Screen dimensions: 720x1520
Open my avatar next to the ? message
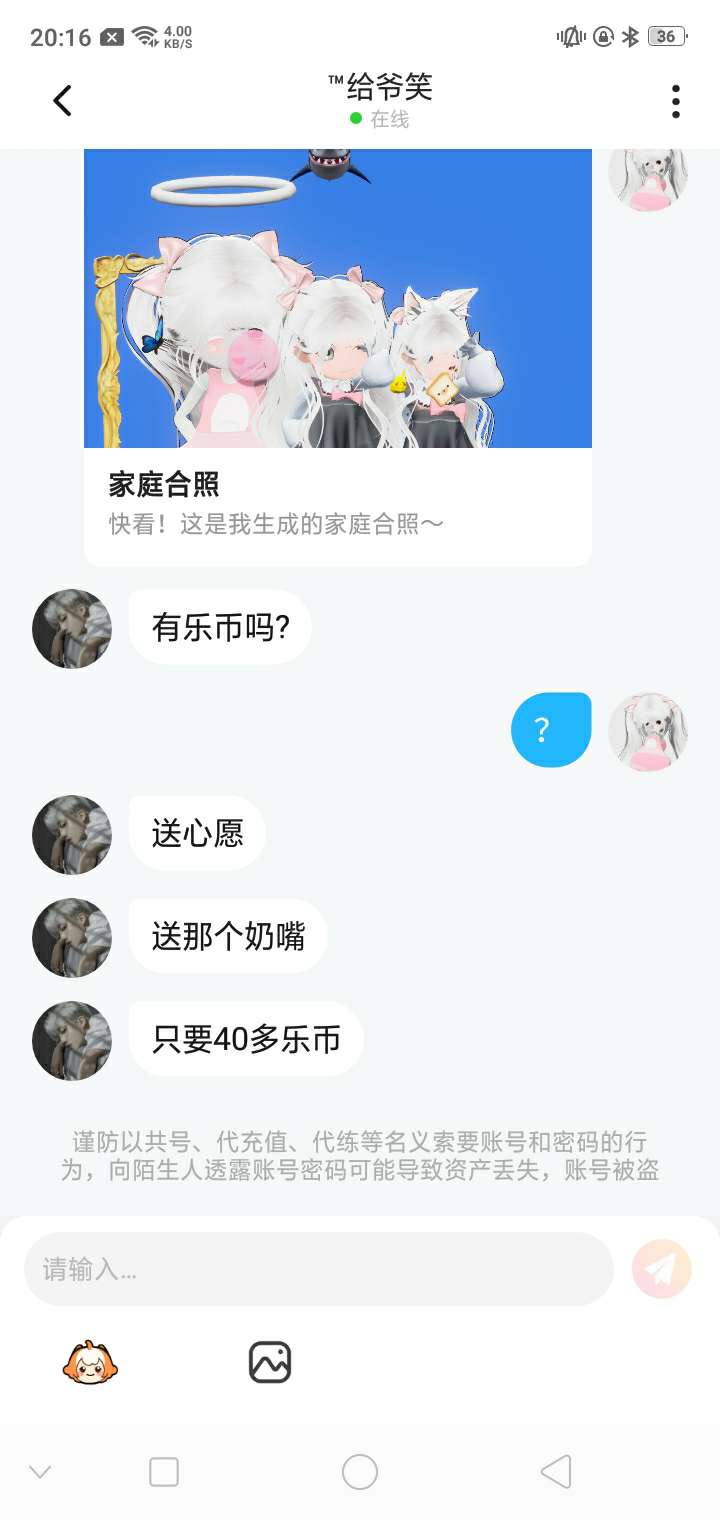click(x=648, y=731)
